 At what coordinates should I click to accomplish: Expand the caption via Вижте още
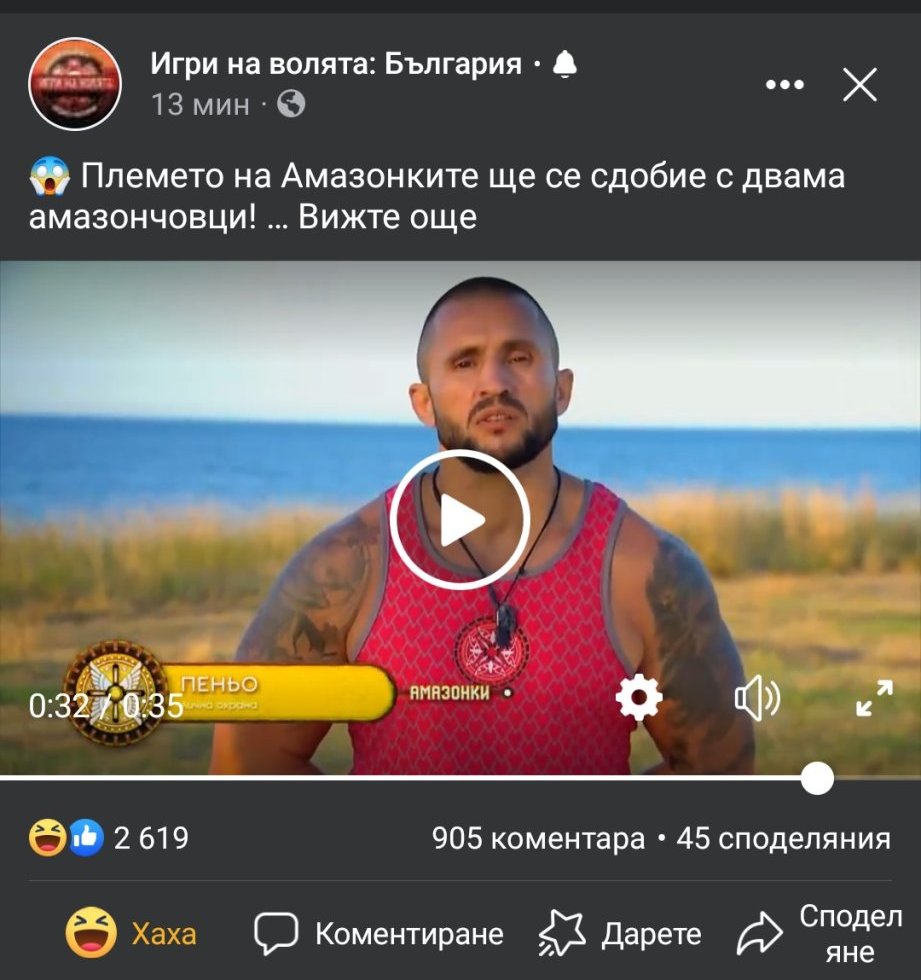point(387,216)
